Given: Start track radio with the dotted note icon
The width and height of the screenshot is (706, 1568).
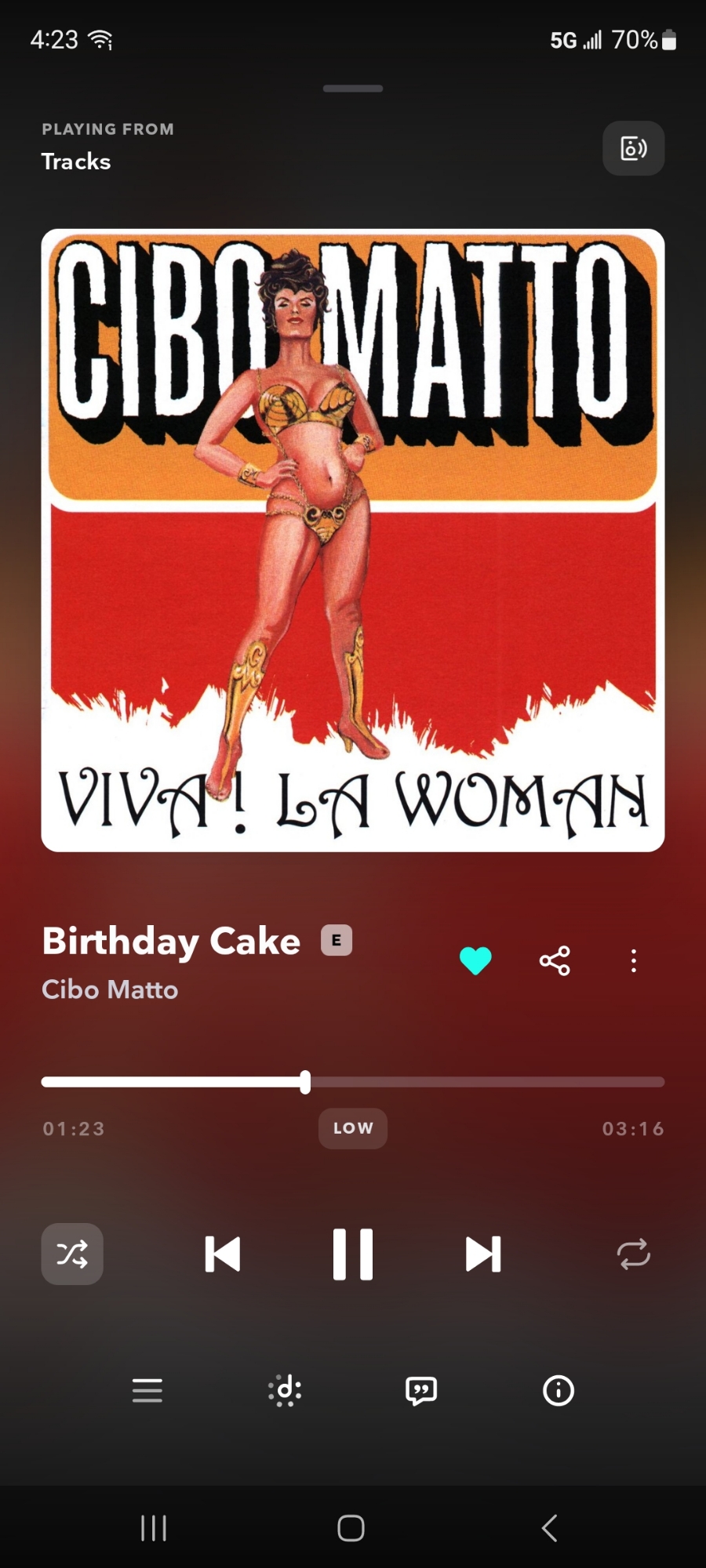Looking at the screenshot, I should (x=285, y=1390).
